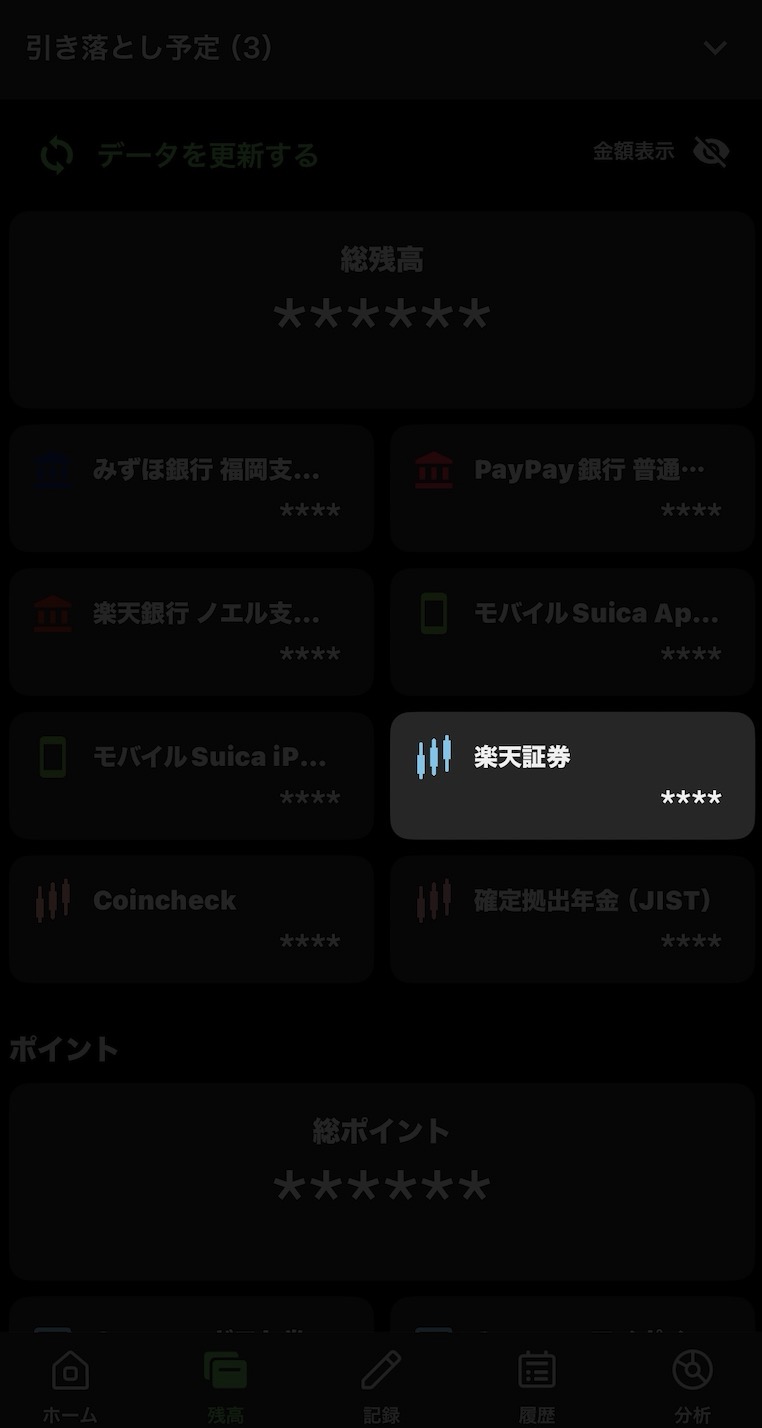762x1428 pixels.
Task: Switch to the 残高 tab
Action: coord(226,1385)
